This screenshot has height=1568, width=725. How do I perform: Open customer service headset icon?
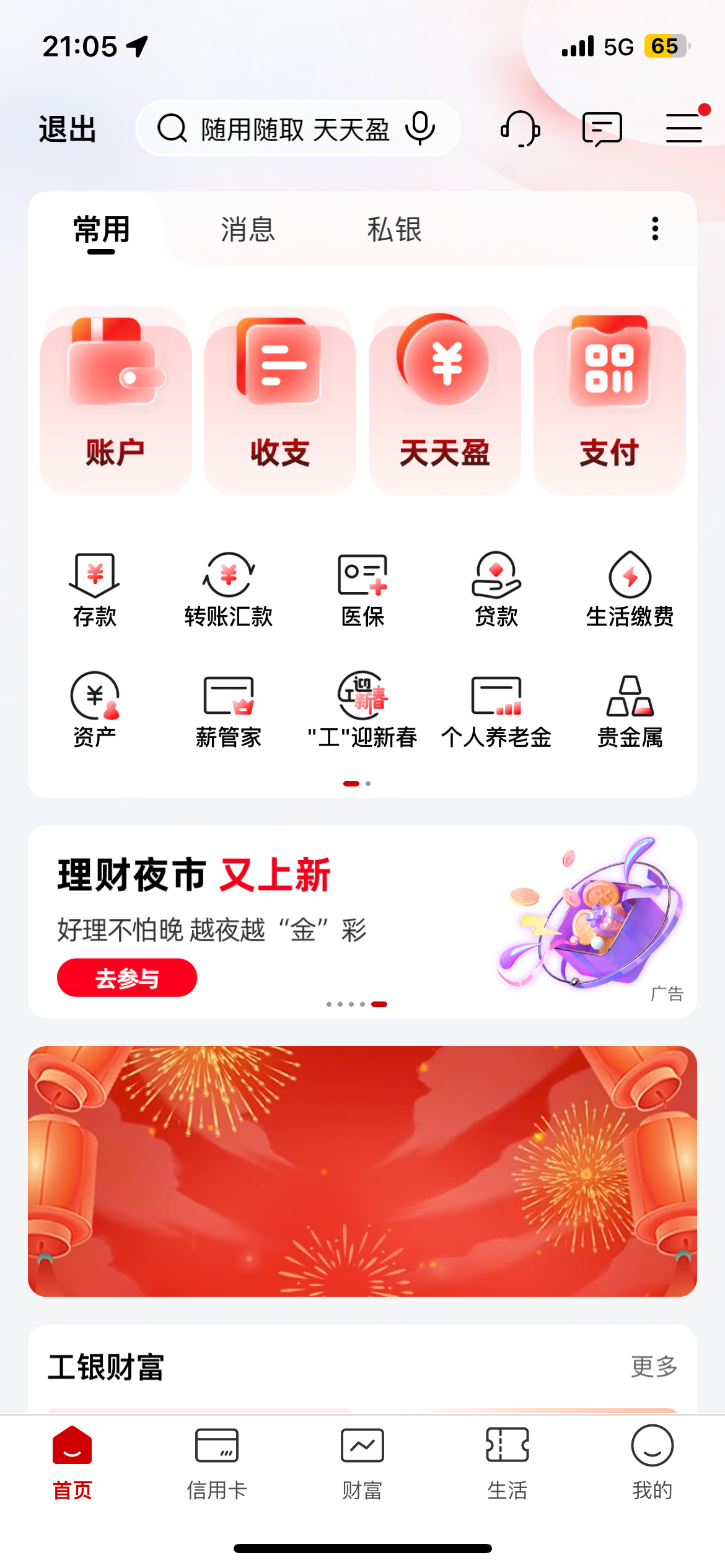520,129
